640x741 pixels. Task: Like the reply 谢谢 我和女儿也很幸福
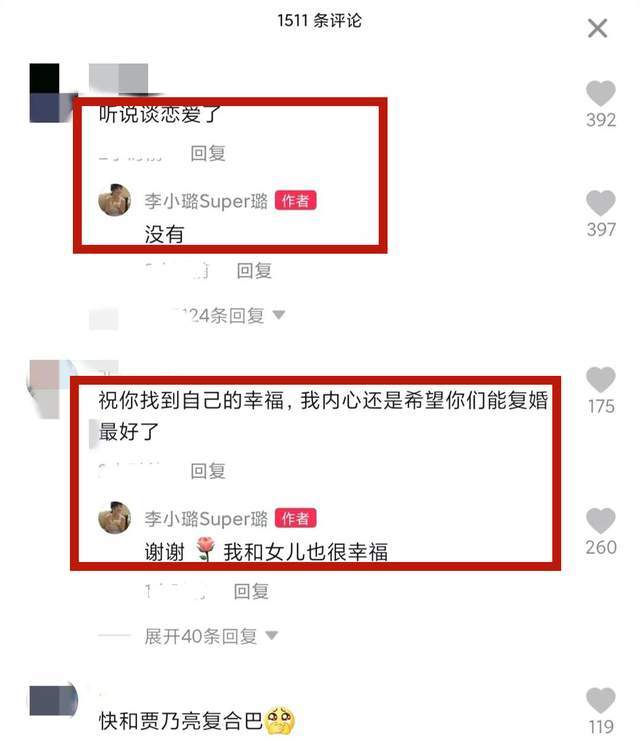click(x=600, y=521)
